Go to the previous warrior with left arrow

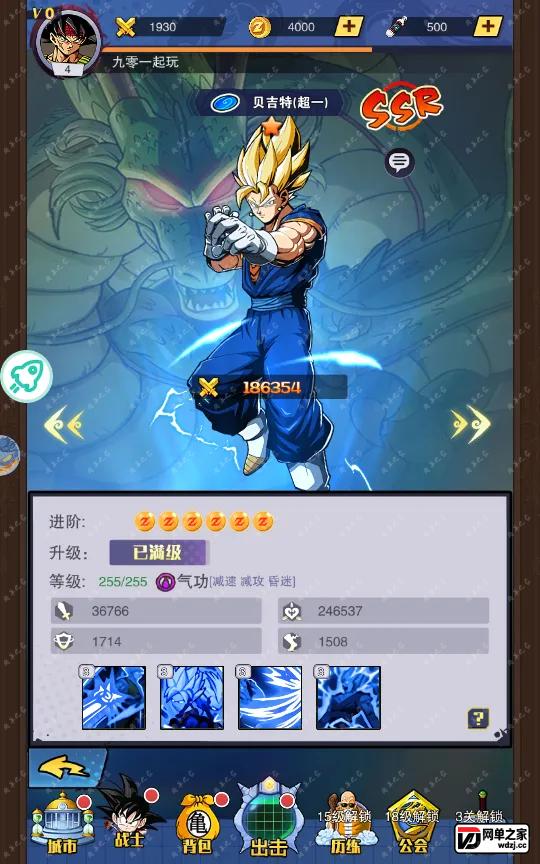click(65, 424)
